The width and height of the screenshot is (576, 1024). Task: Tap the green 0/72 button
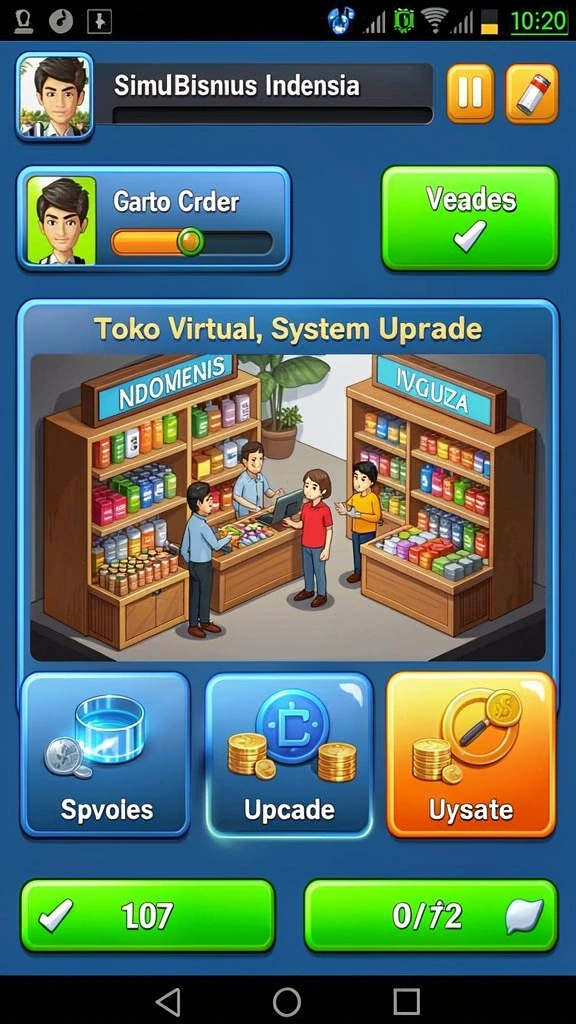(431, 916)
